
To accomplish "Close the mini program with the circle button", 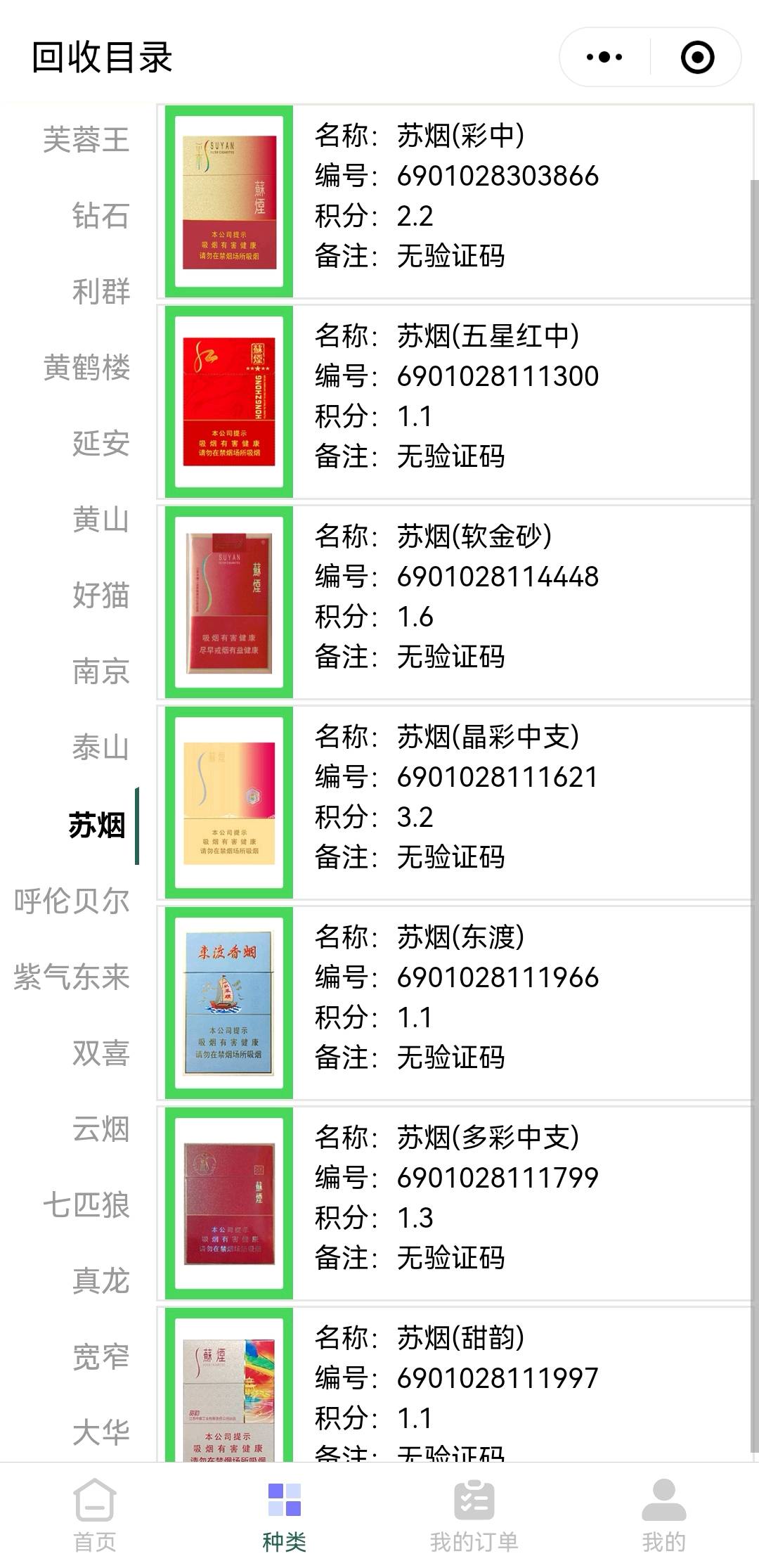I will (697, 57).
